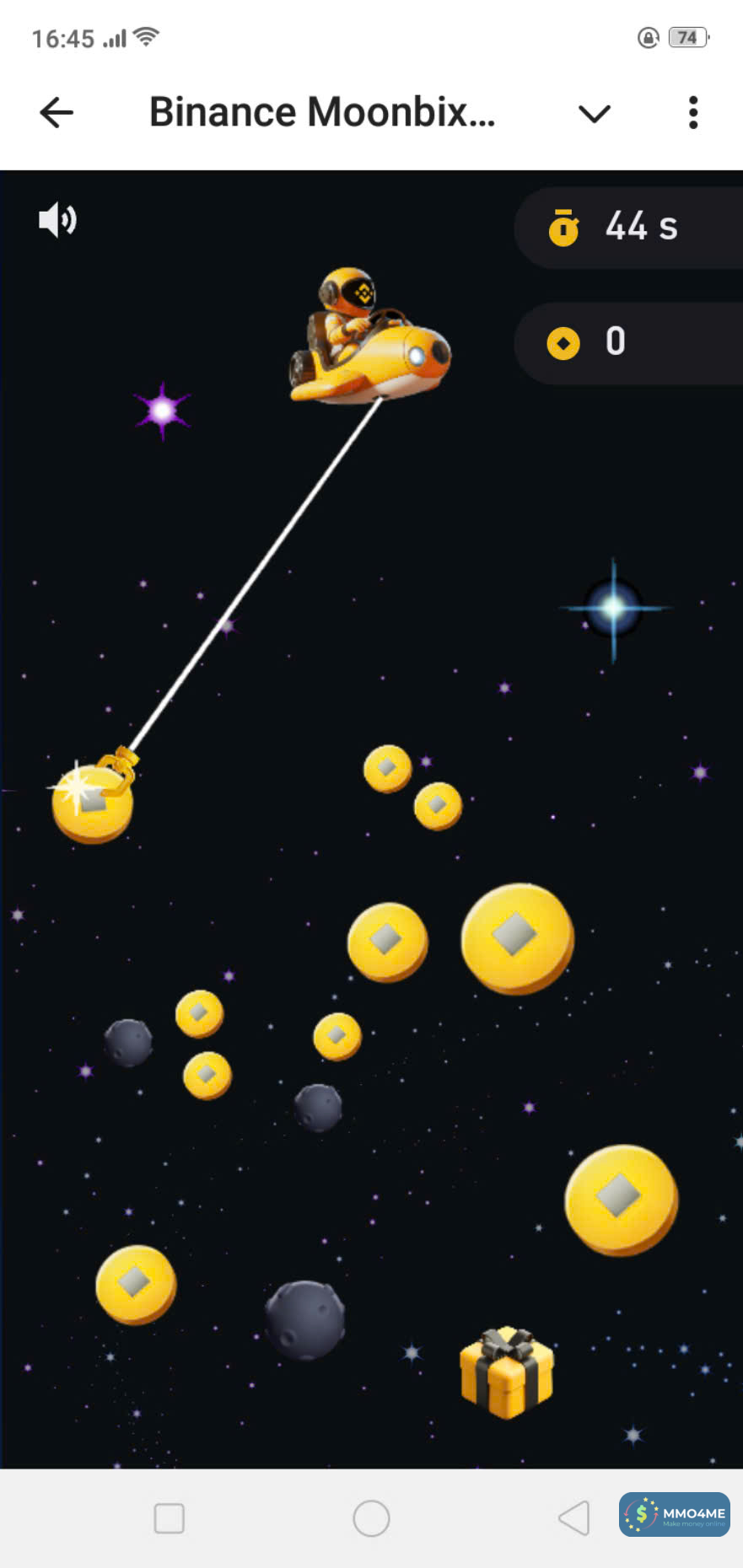Open recent apps with the square button
The height and width of the screenshot is (1568, 743).
pos(169,1518)
